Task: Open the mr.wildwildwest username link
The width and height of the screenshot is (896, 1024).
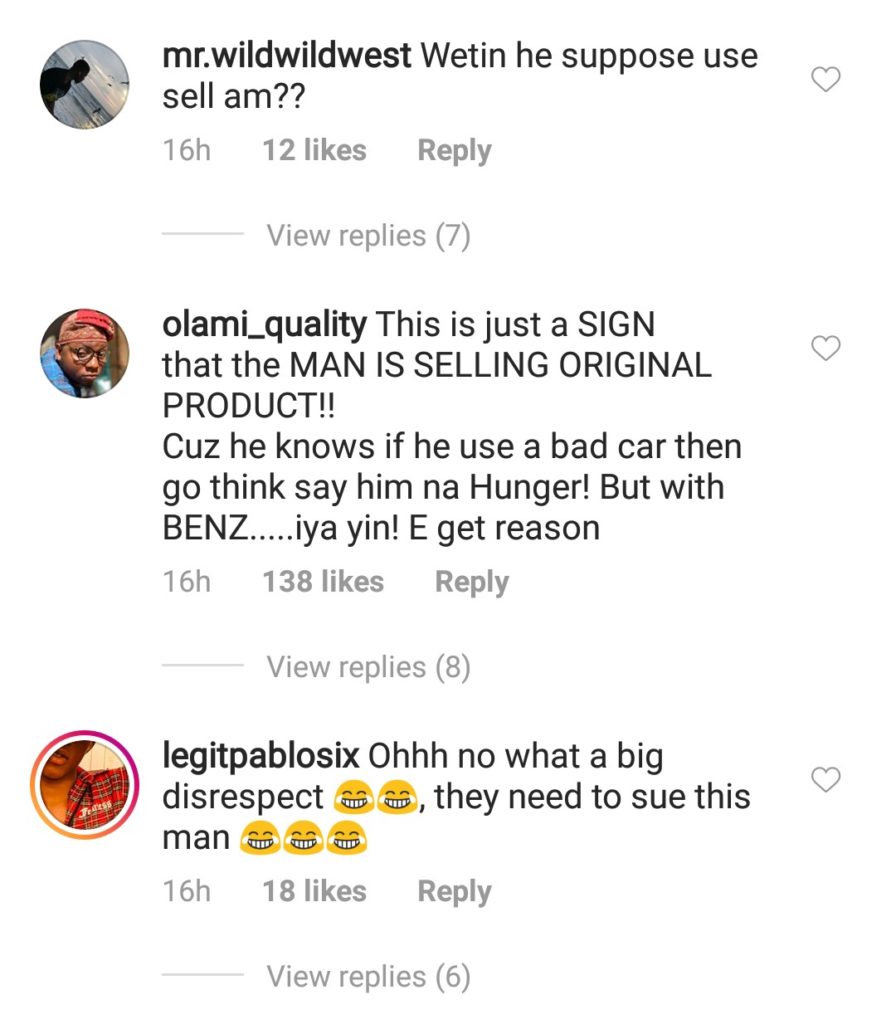Action: [286, 56]
